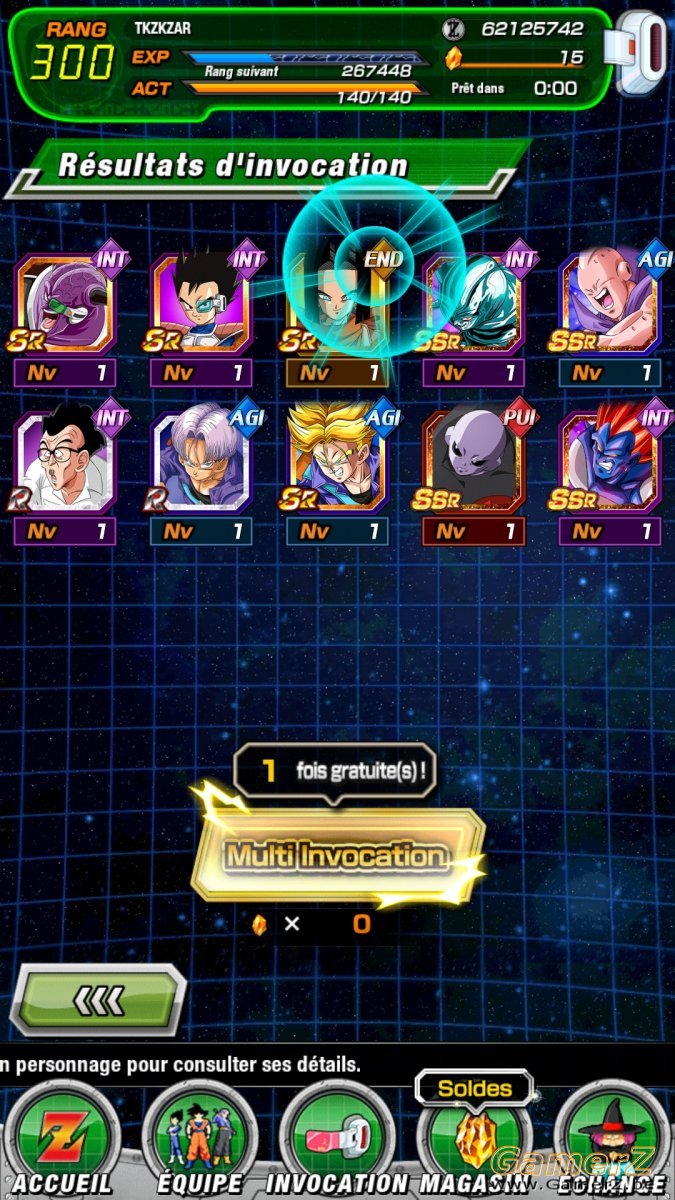Screen dimensions: 675x1200
Task: Switch to the Équipe tab
Action: [200, 1140]
